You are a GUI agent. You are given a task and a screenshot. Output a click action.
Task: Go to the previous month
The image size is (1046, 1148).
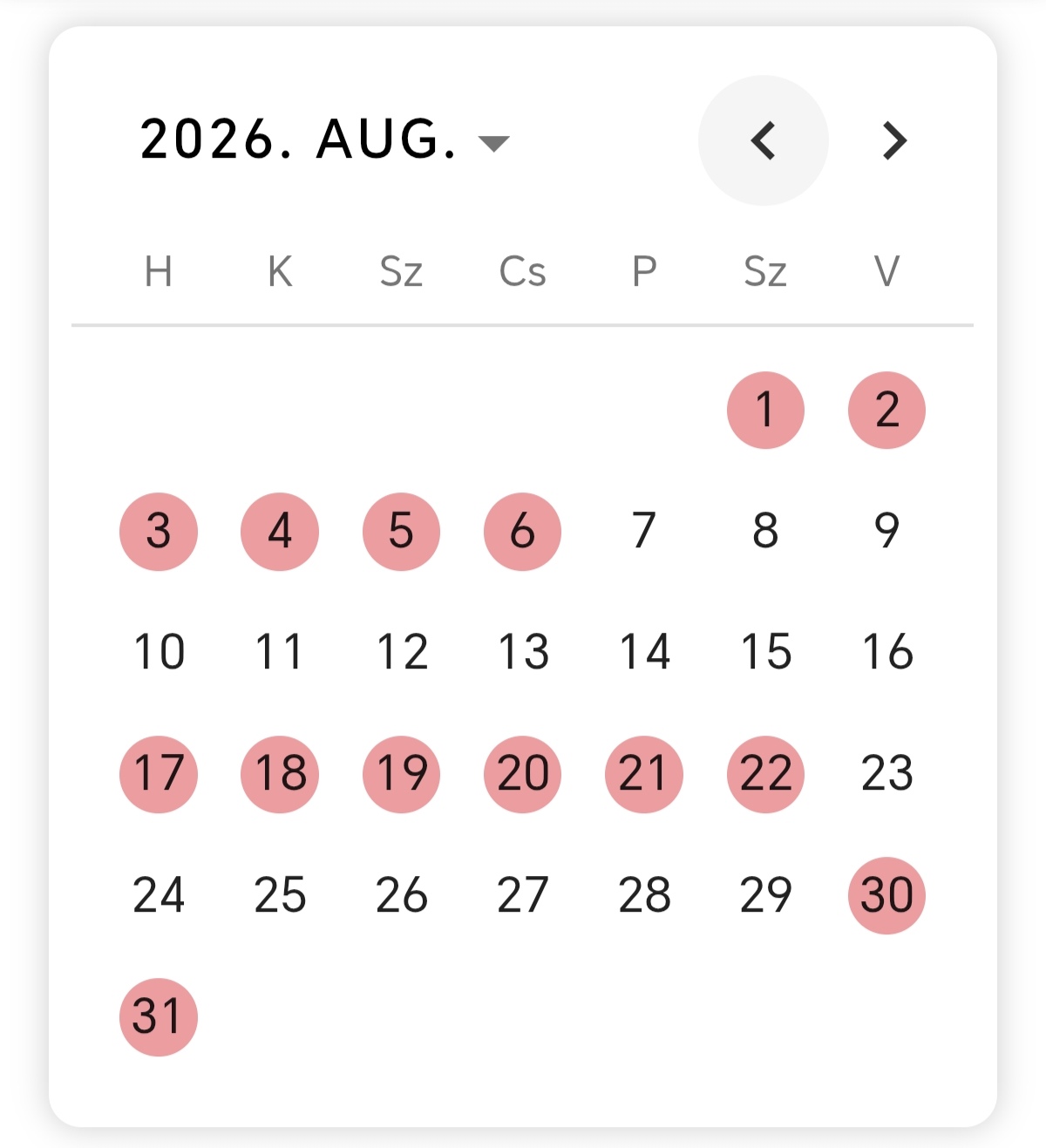pyautogui.click(x=764, y=140)
